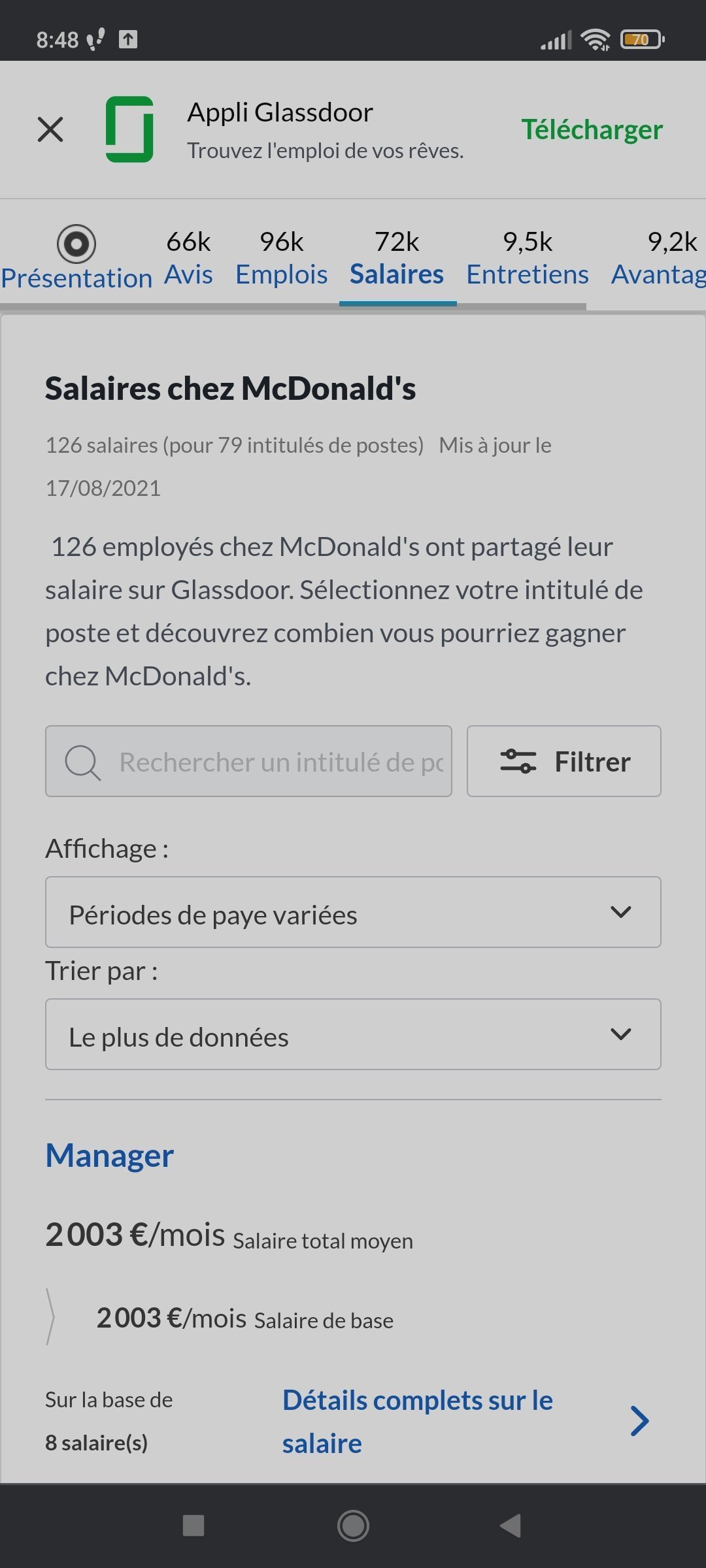Tap Télécharger to get the app

[592, 129]
